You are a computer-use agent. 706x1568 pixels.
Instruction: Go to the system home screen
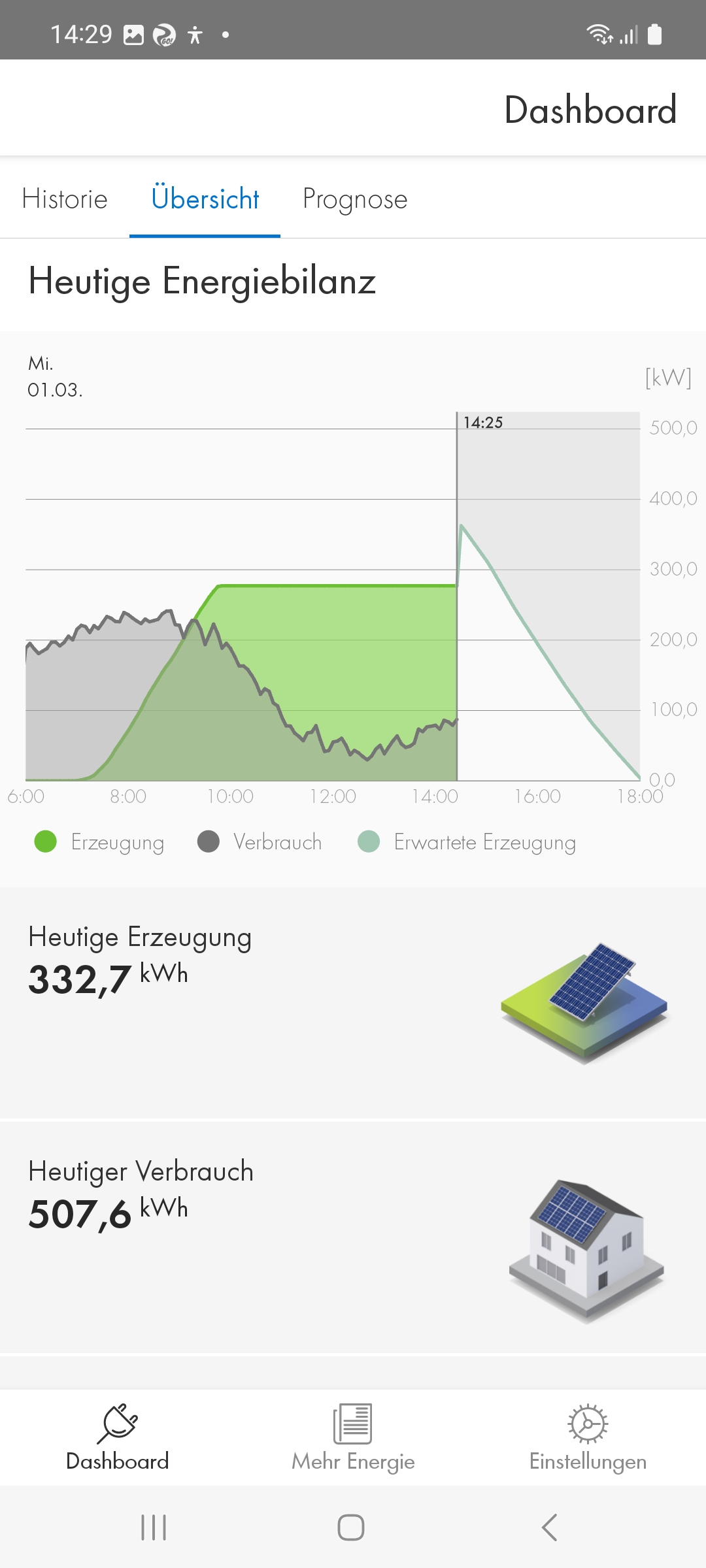[x=351, y=1527]
